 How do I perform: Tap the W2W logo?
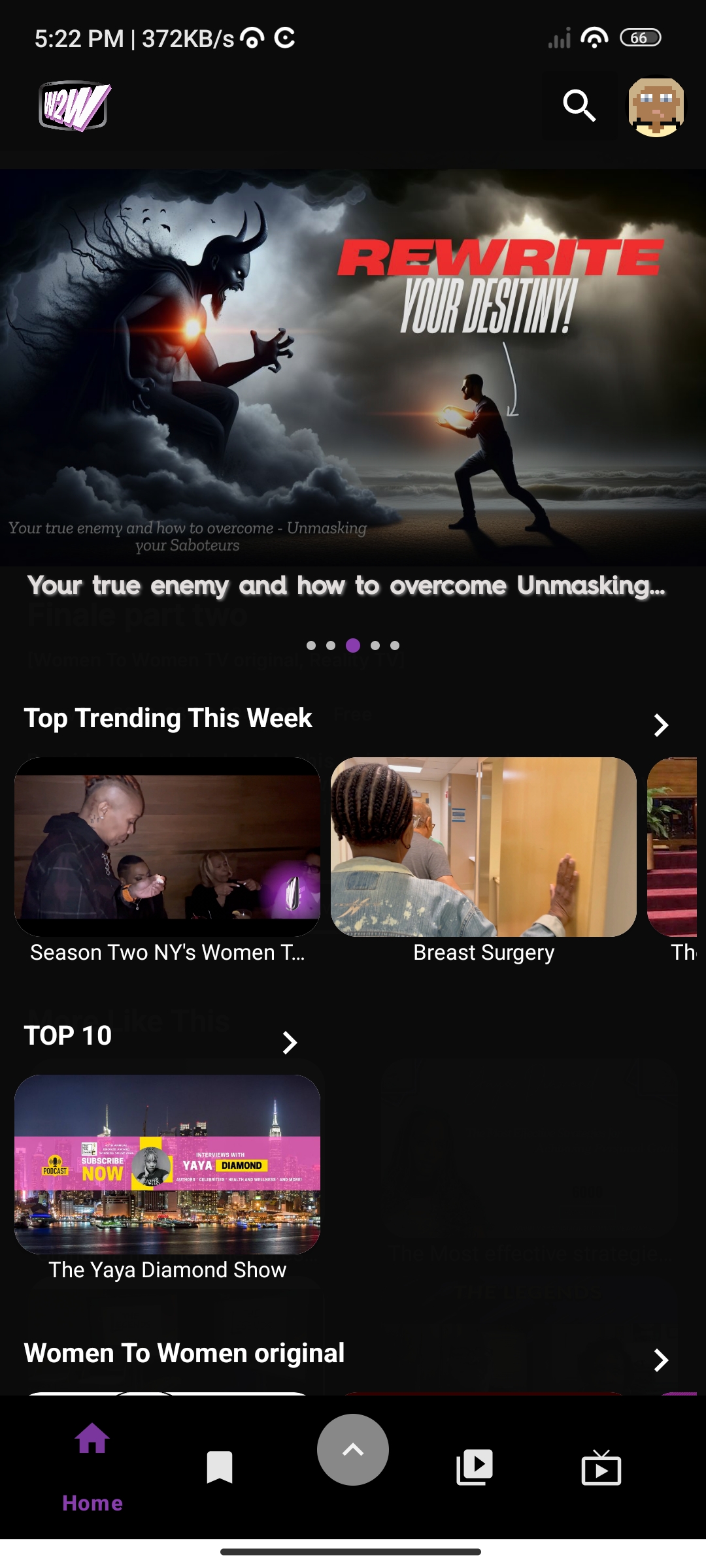click(74, 106)
